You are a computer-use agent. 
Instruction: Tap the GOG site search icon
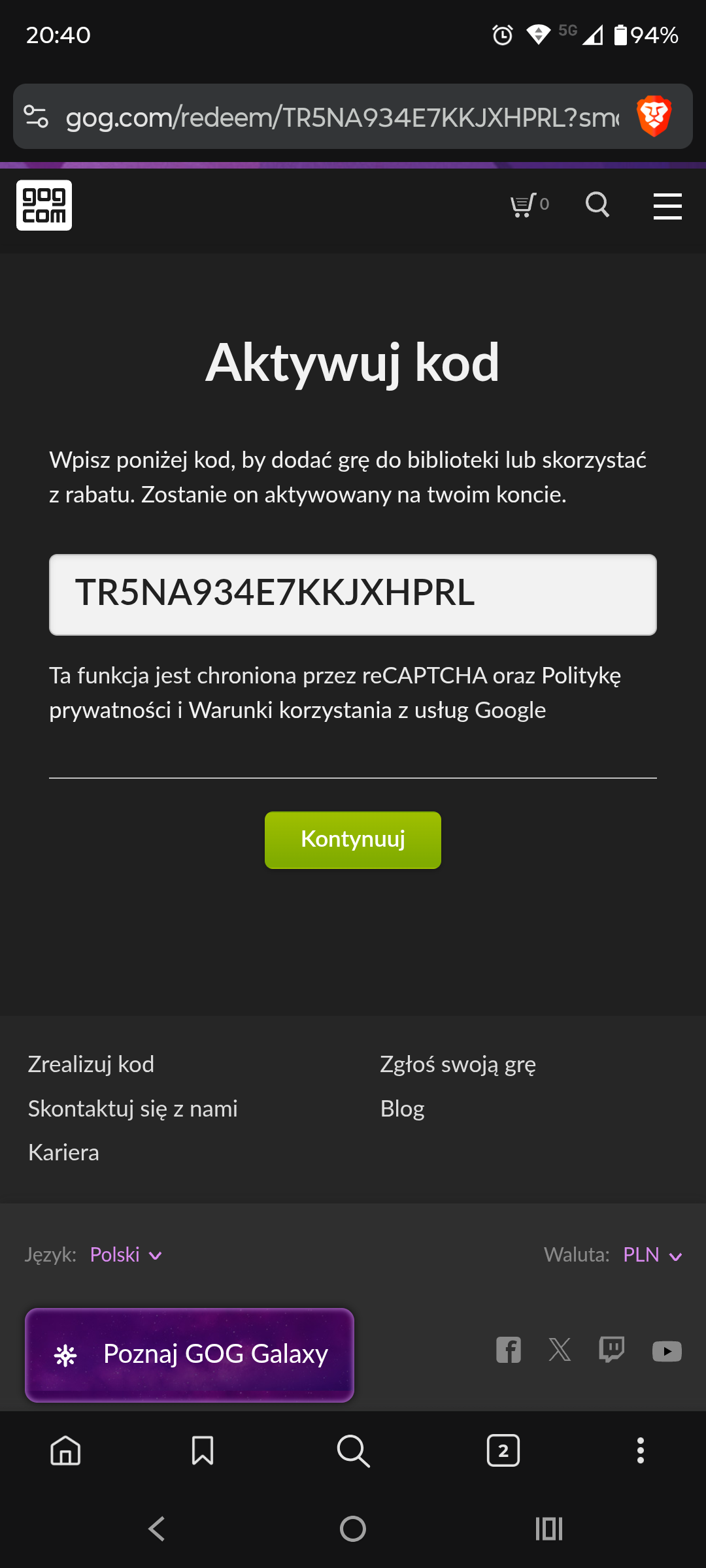pyautogui.click(x=597, y=205)
